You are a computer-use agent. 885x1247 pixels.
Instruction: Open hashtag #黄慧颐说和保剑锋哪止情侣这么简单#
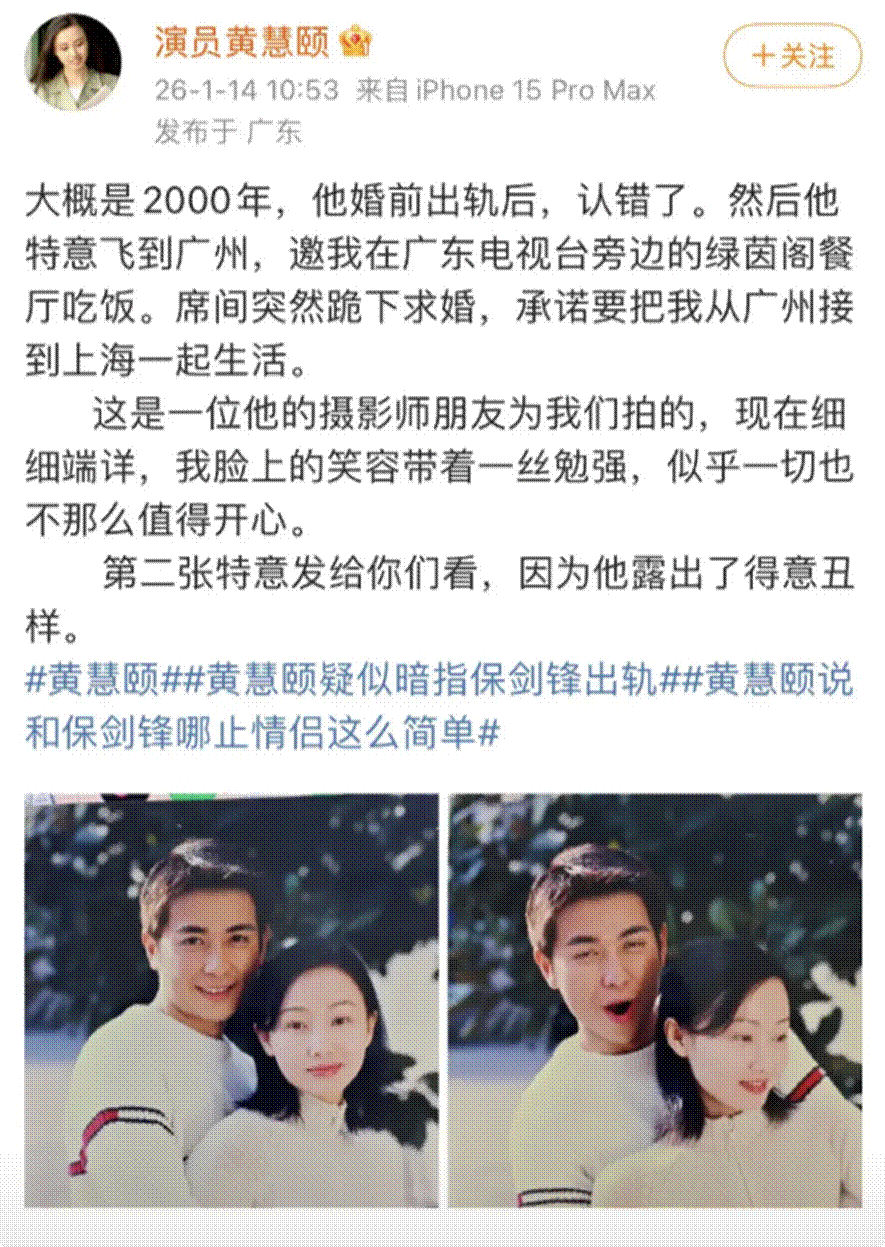pos(440,708)
